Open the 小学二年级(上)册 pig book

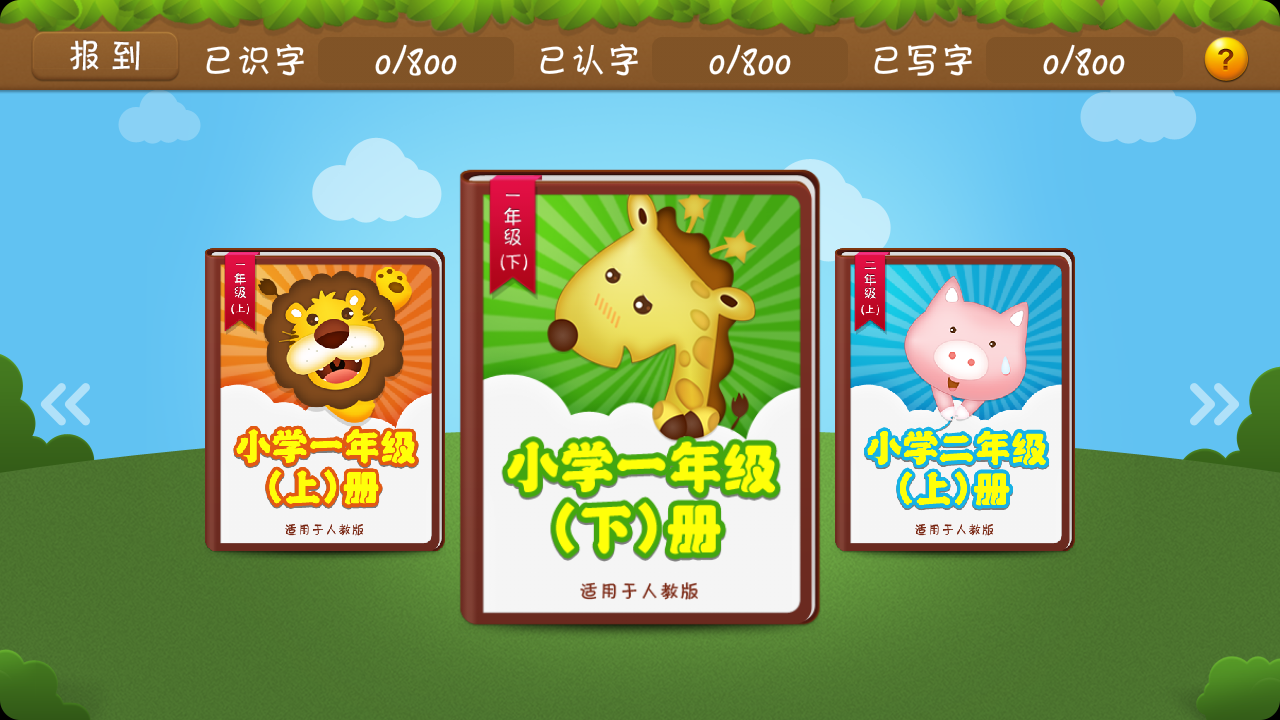tap(955, 400)
